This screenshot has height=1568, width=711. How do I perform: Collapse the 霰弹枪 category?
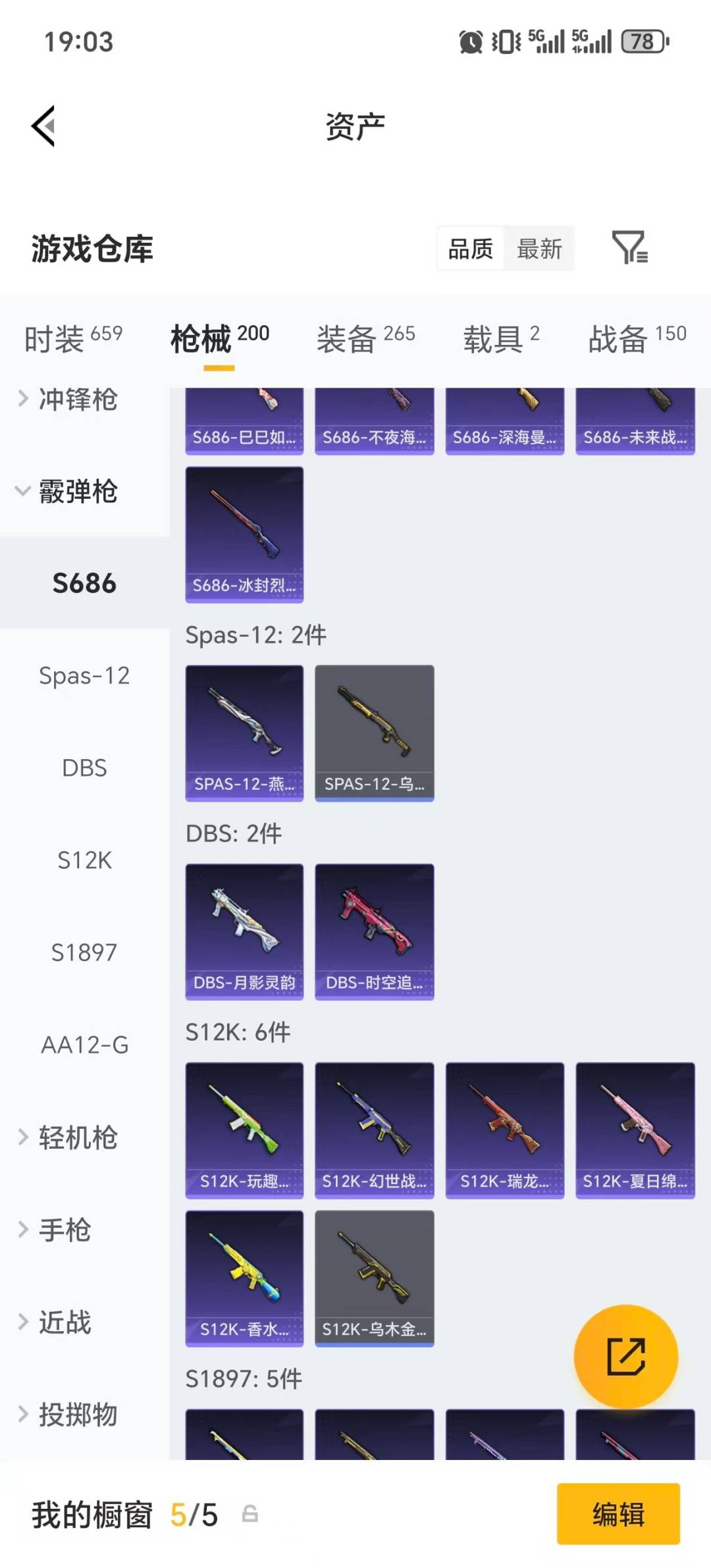point(78,492)
